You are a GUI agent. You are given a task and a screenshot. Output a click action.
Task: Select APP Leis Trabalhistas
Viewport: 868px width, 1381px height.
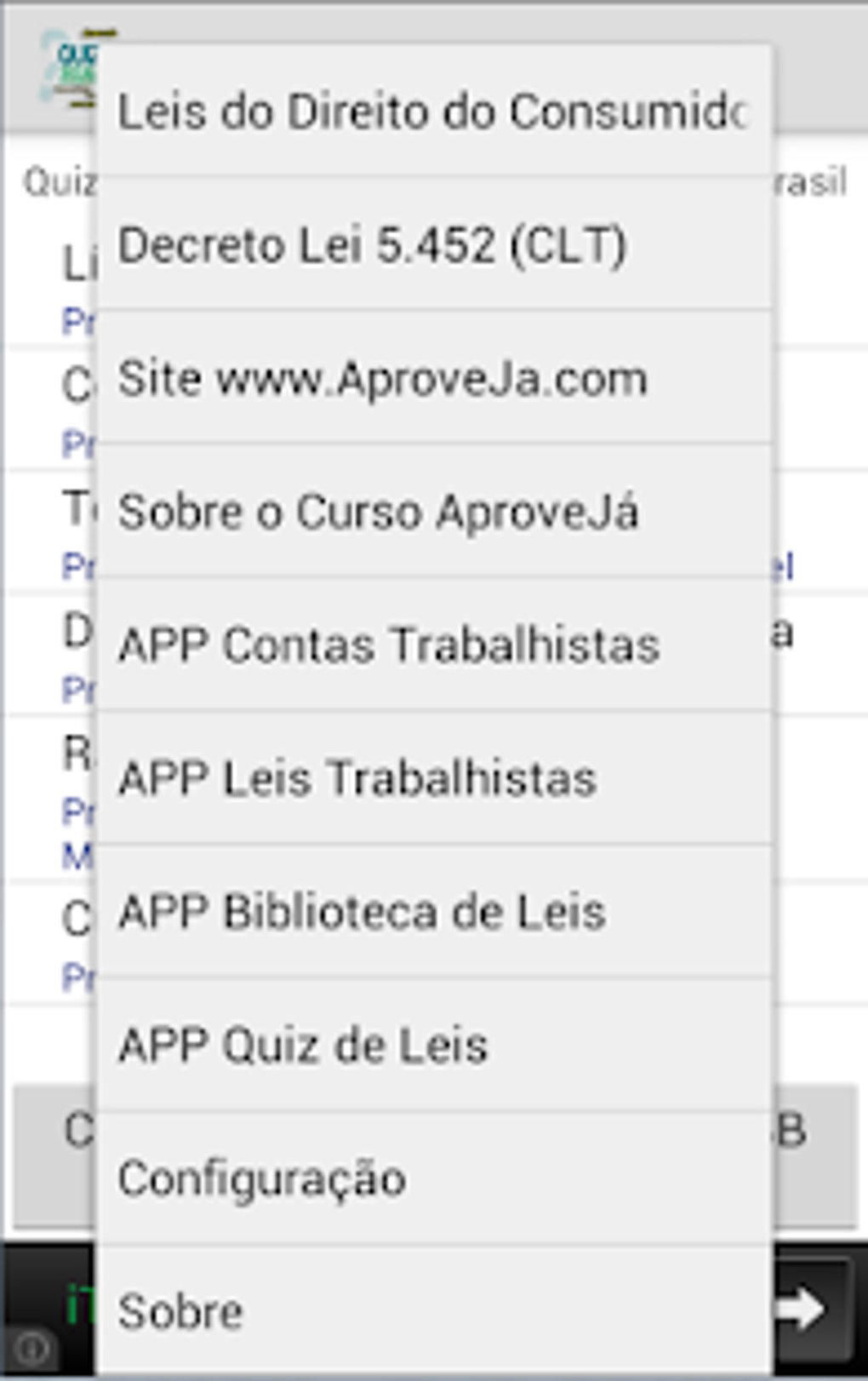pos(434,778)
